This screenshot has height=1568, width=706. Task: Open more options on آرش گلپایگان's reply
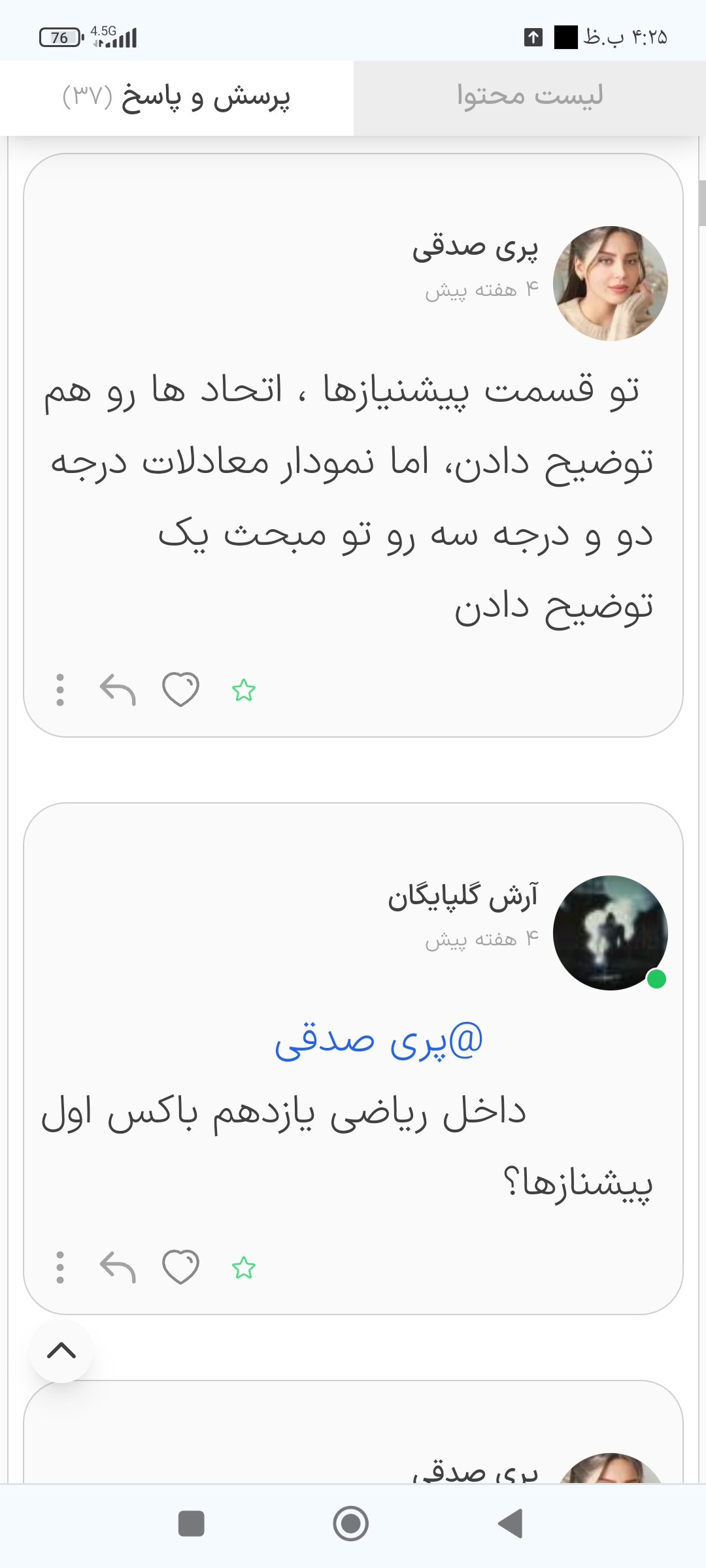pos(60,1267)
